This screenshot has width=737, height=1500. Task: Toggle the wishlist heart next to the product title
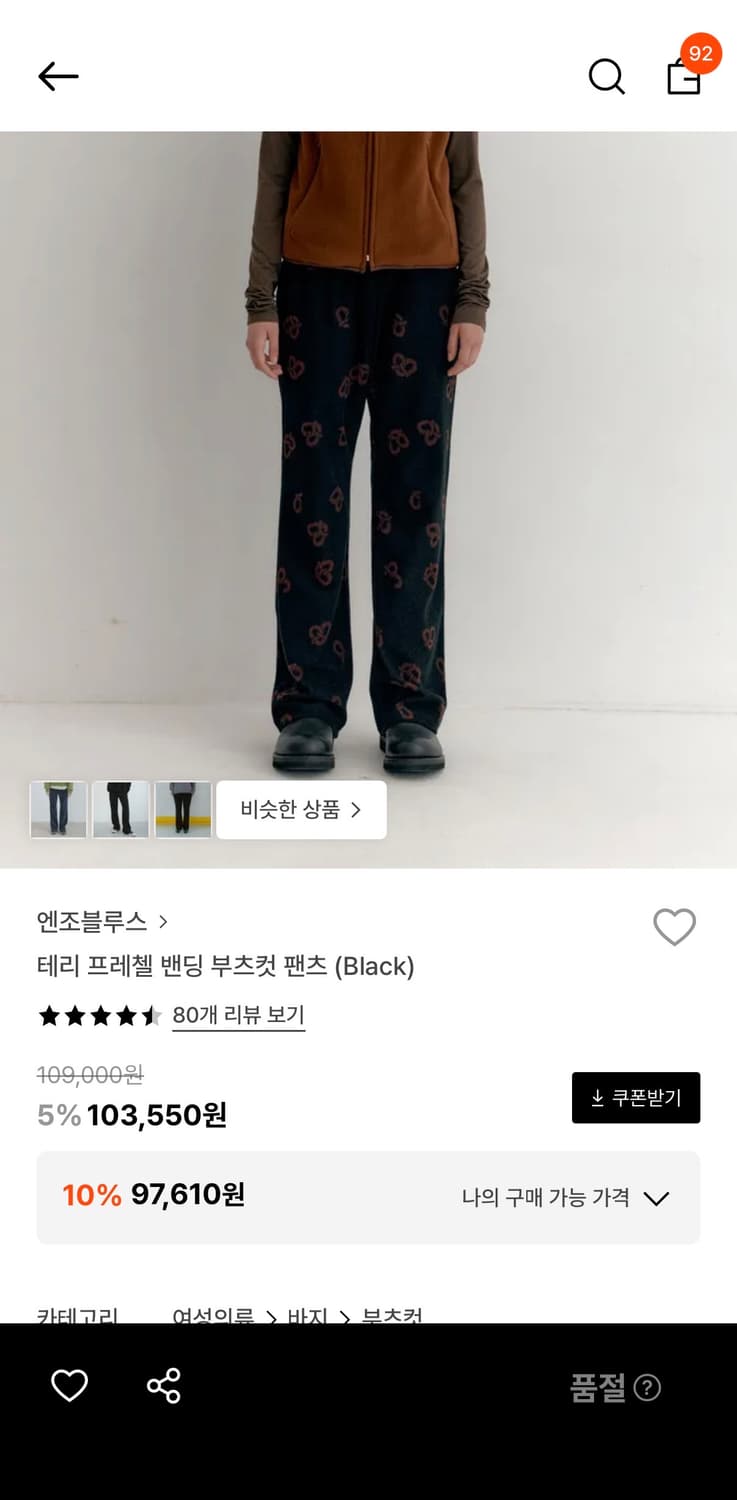675,927
